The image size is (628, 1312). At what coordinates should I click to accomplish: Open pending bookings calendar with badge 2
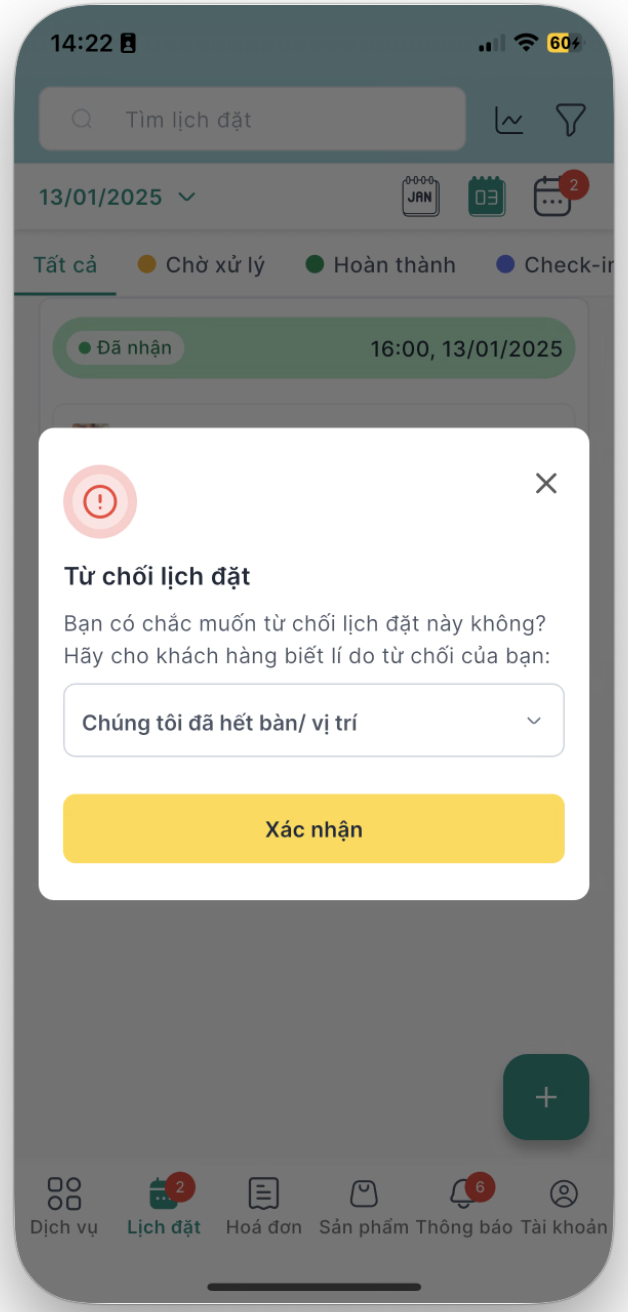pyautogui.click(x=553, y=197)
